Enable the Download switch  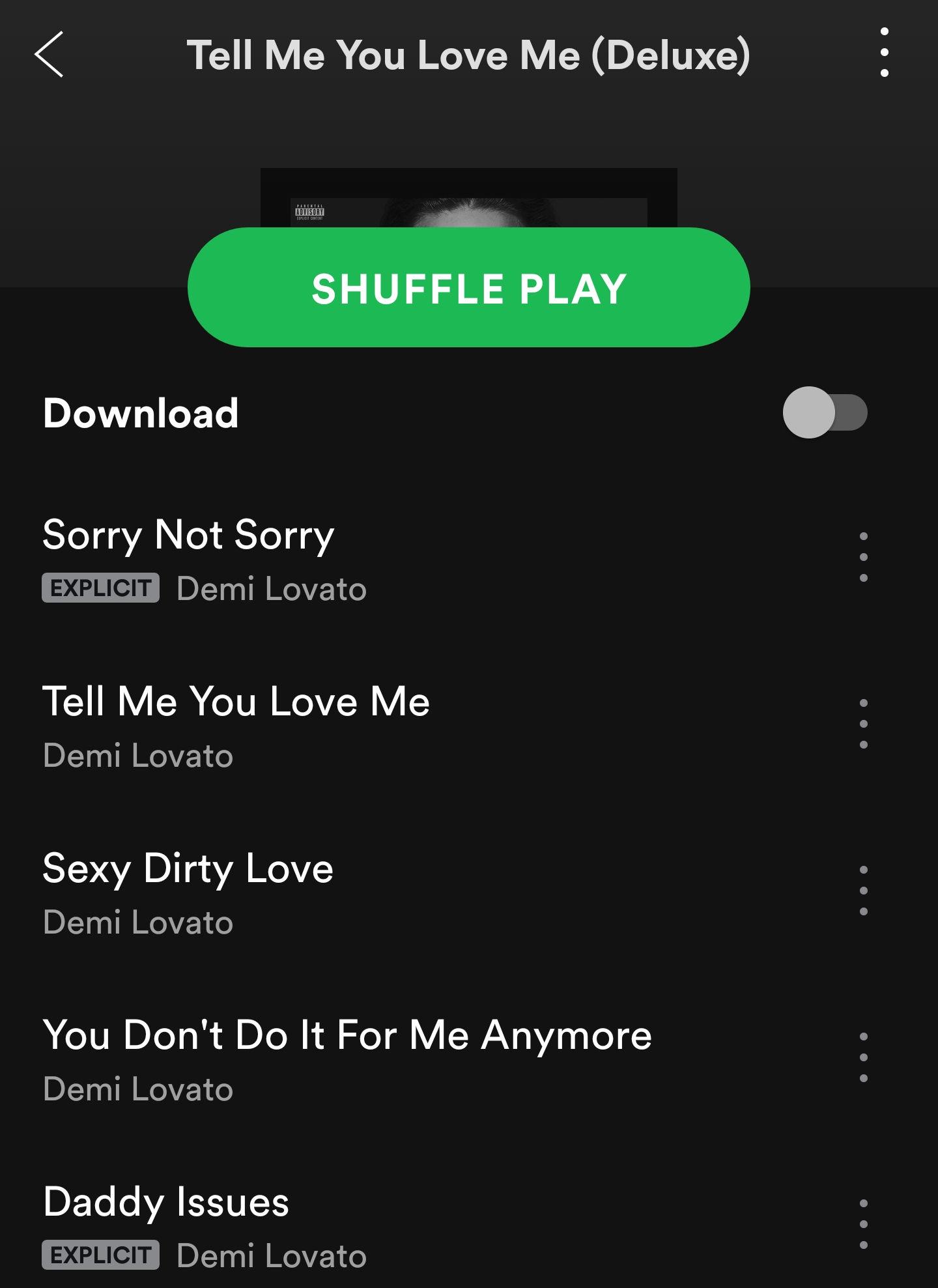(824, 413)
